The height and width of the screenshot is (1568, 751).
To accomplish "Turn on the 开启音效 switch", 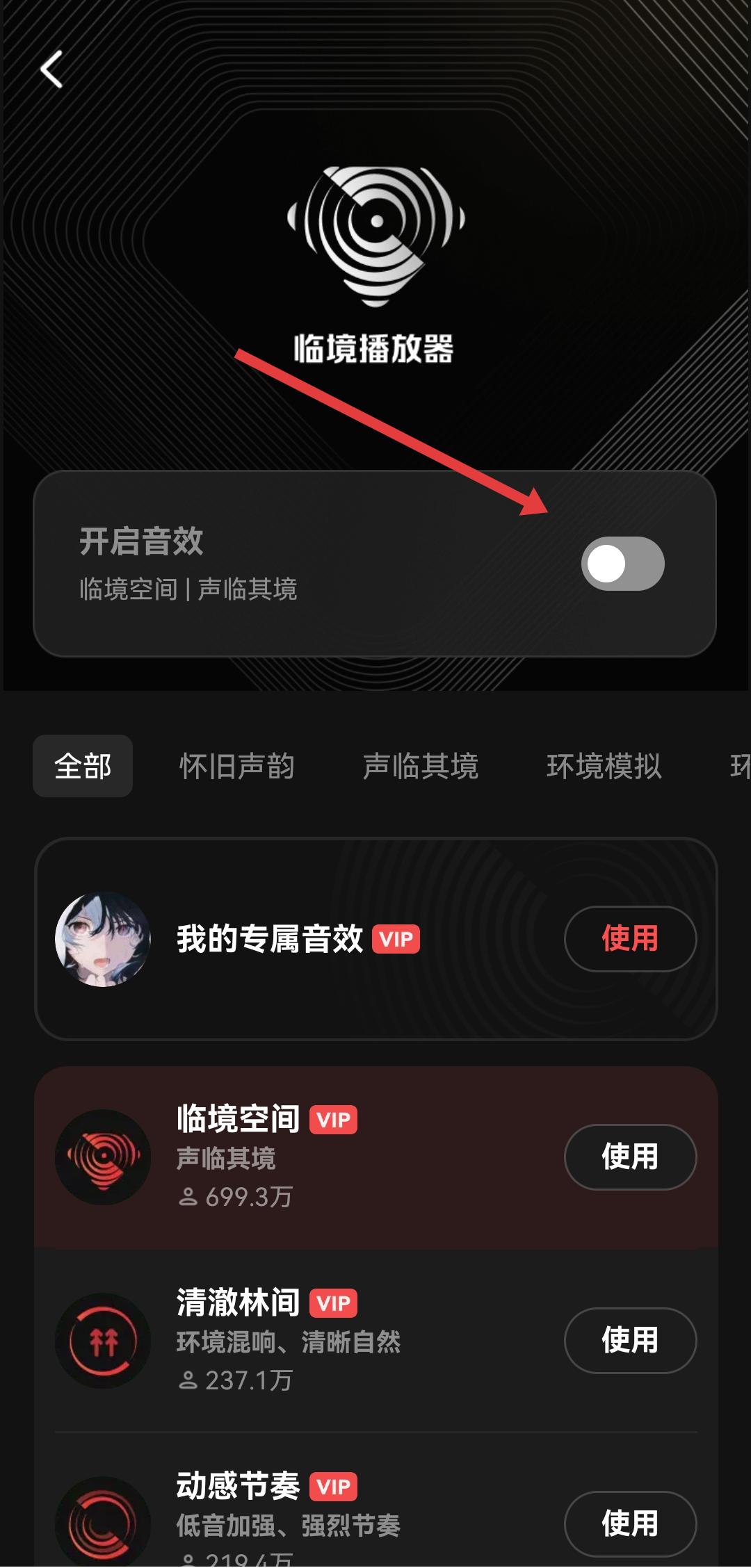I will click(x=622, y=564).
